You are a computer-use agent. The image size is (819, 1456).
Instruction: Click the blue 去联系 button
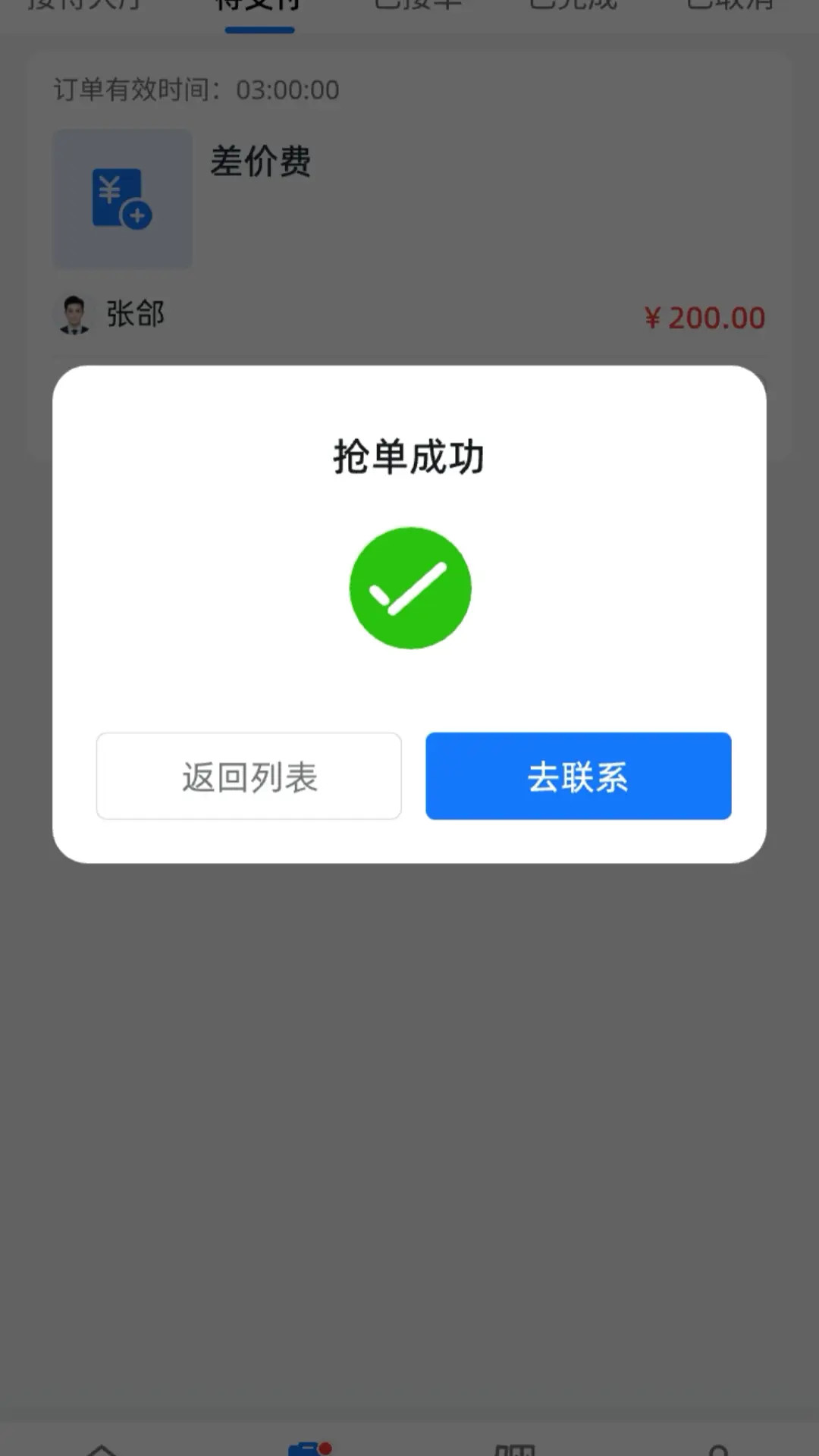coord(579,776)
